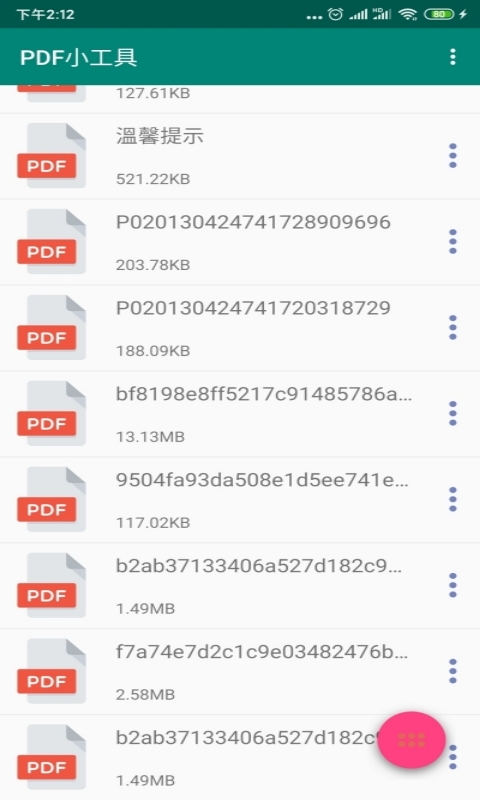Viewport: 480px width, 800px height.
Task: Show options for P020130424741728909696
Action: (x=452, y=241)
